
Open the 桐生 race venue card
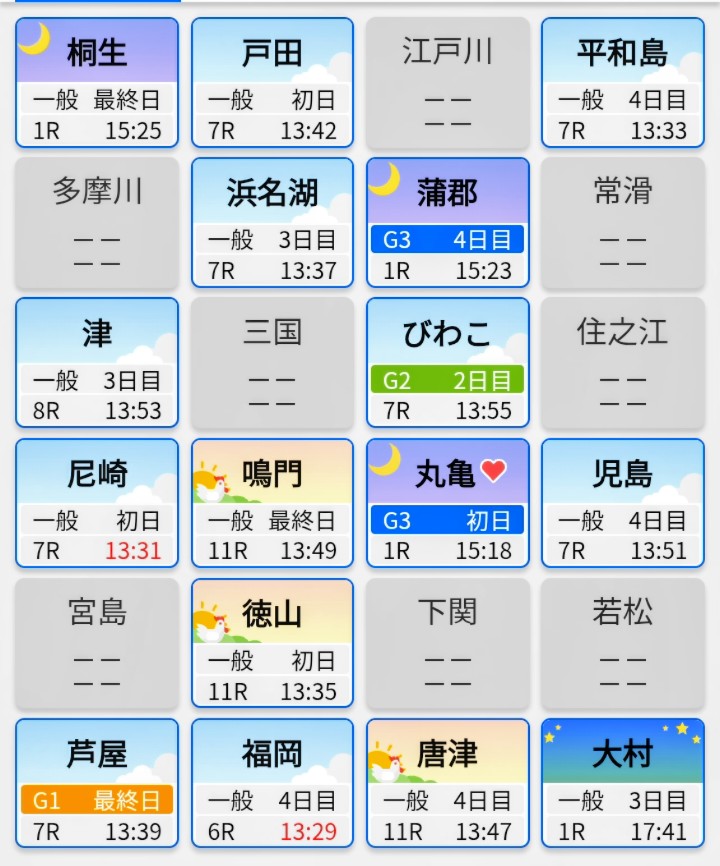pyautogui.click(x=97, y=83)
